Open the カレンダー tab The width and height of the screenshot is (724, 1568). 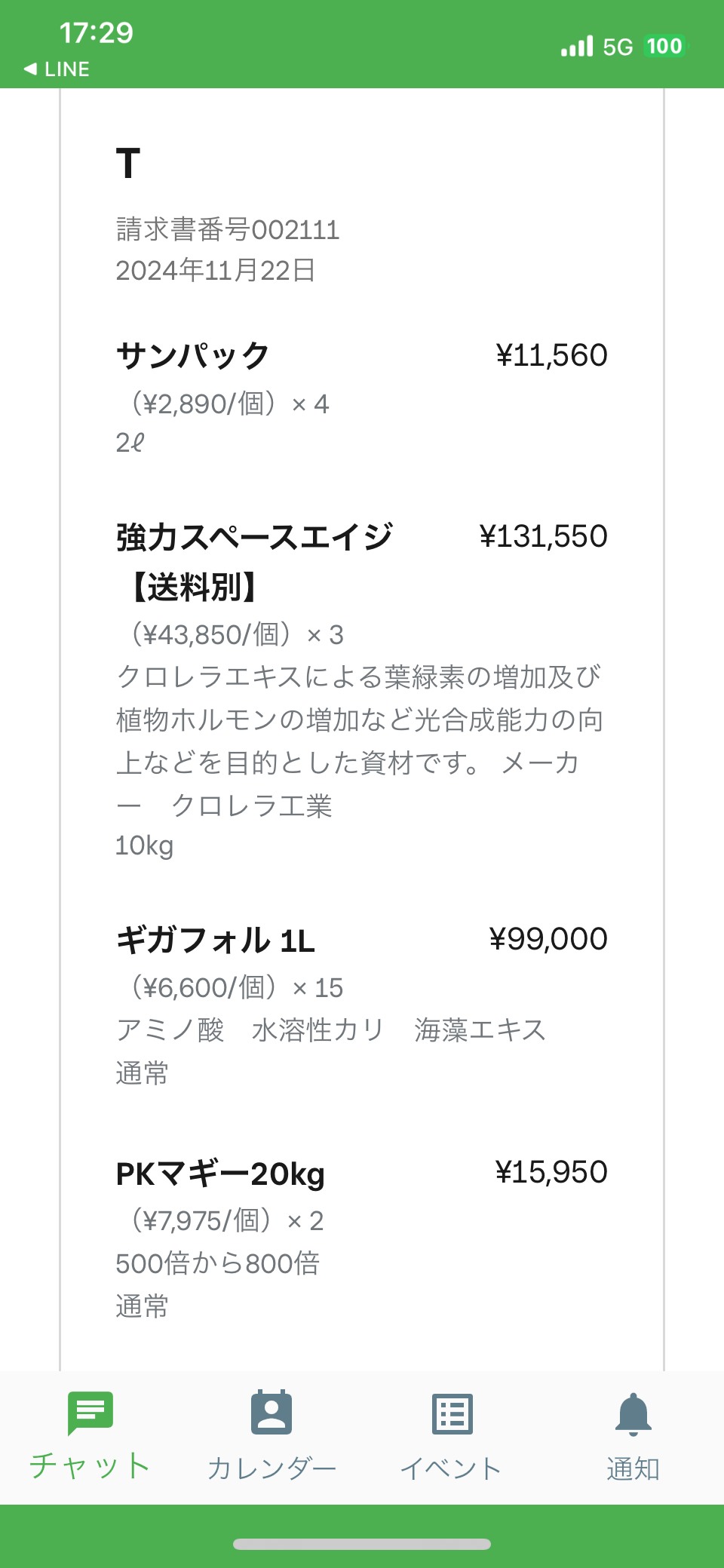click(x=271, y=1436)
